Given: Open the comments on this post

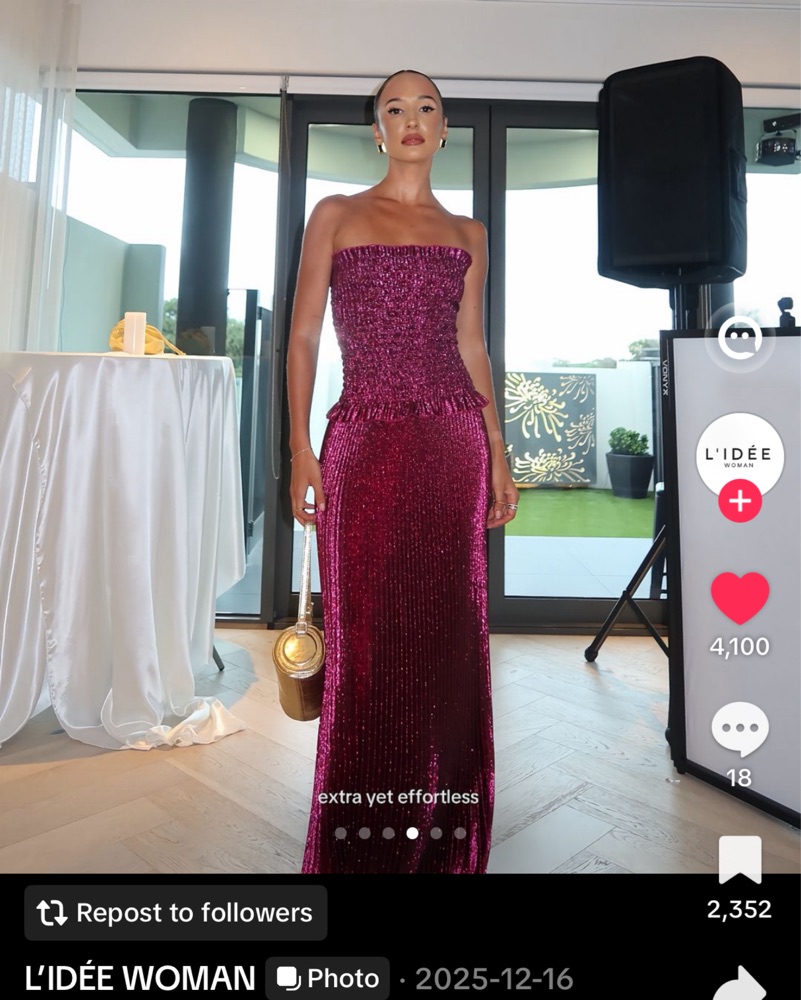Looking at the screenshot, I should tap(740, 730).
